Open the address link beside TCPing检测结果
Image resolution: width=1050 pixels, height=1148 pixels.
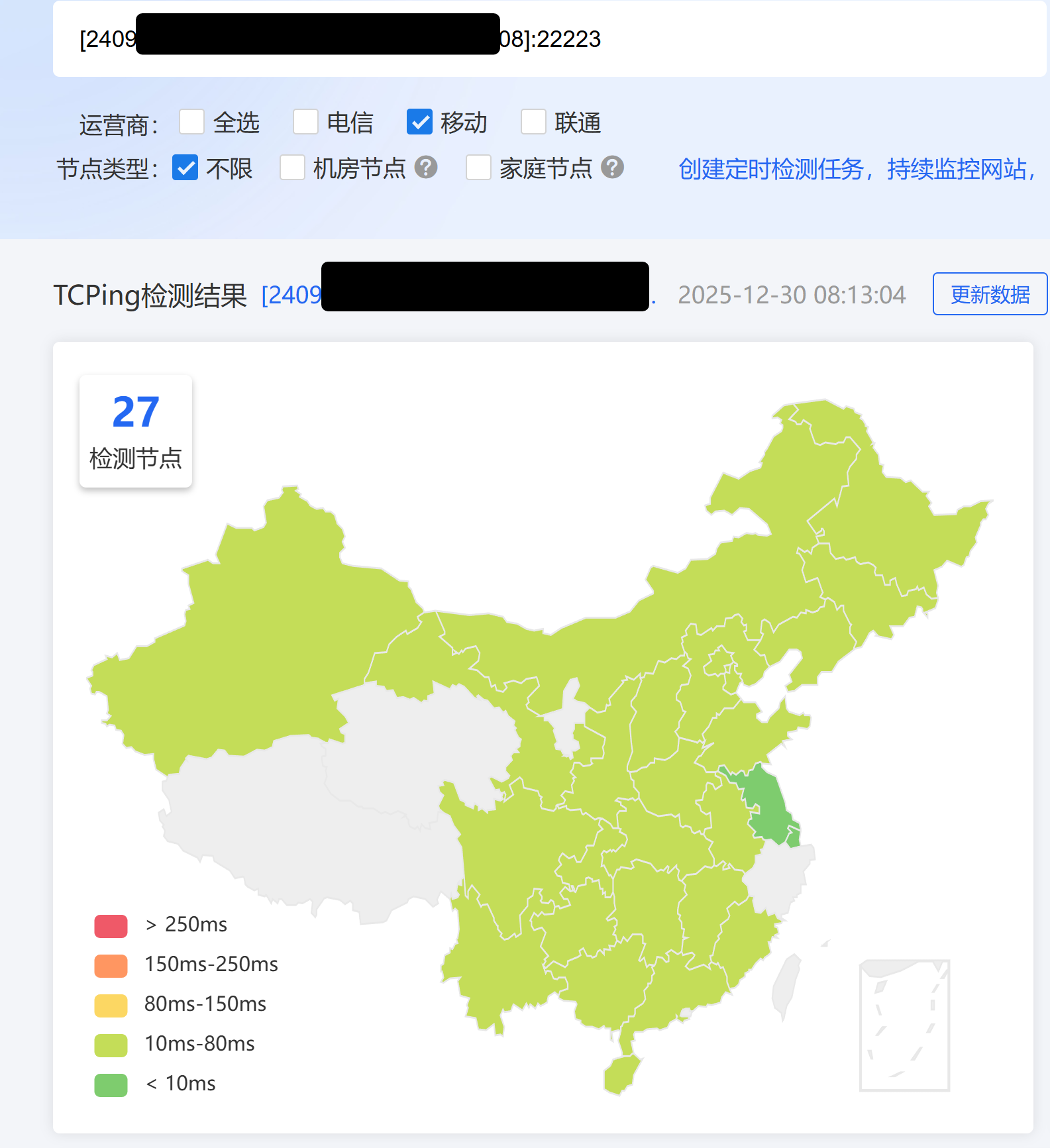(291, 295)
